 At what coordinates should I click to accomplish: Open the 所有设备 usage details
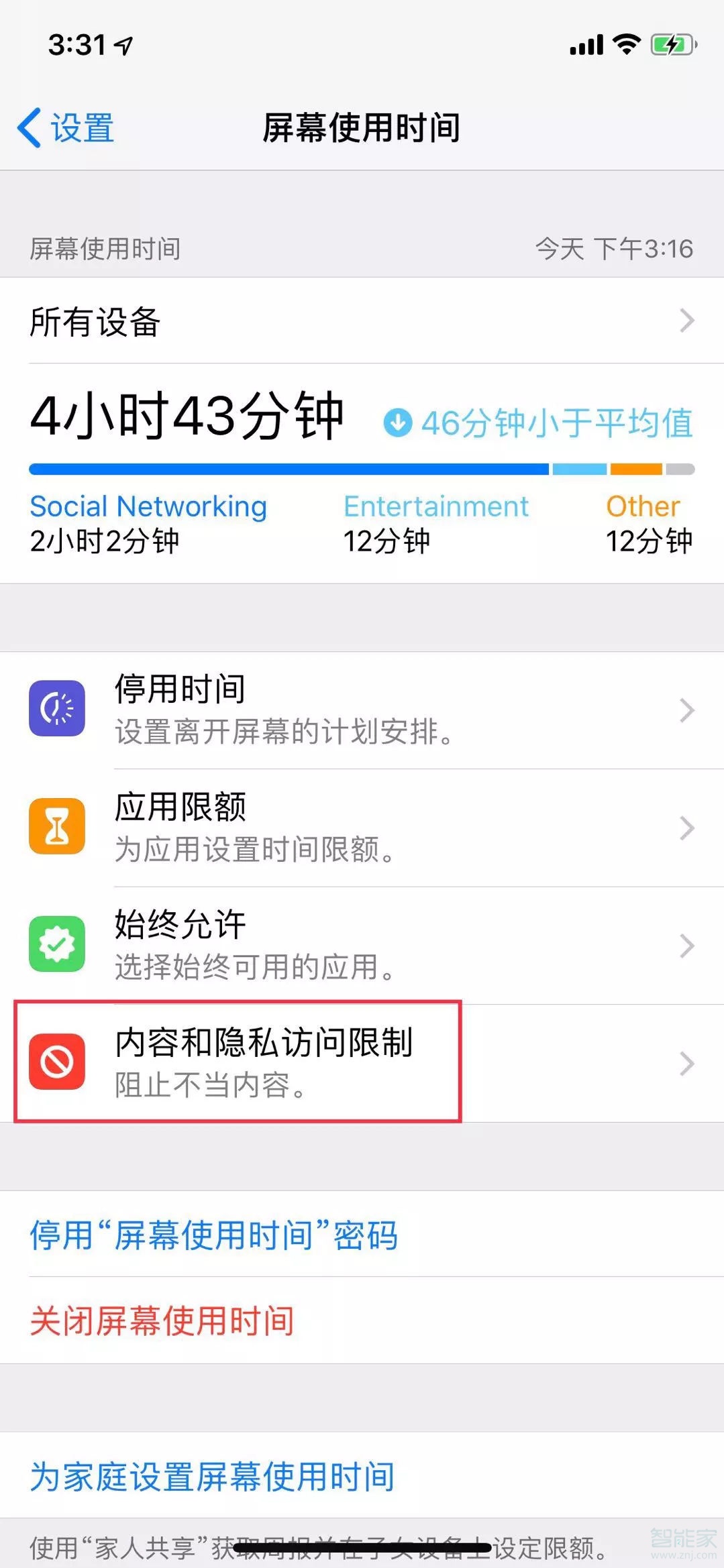click(362, 321)
